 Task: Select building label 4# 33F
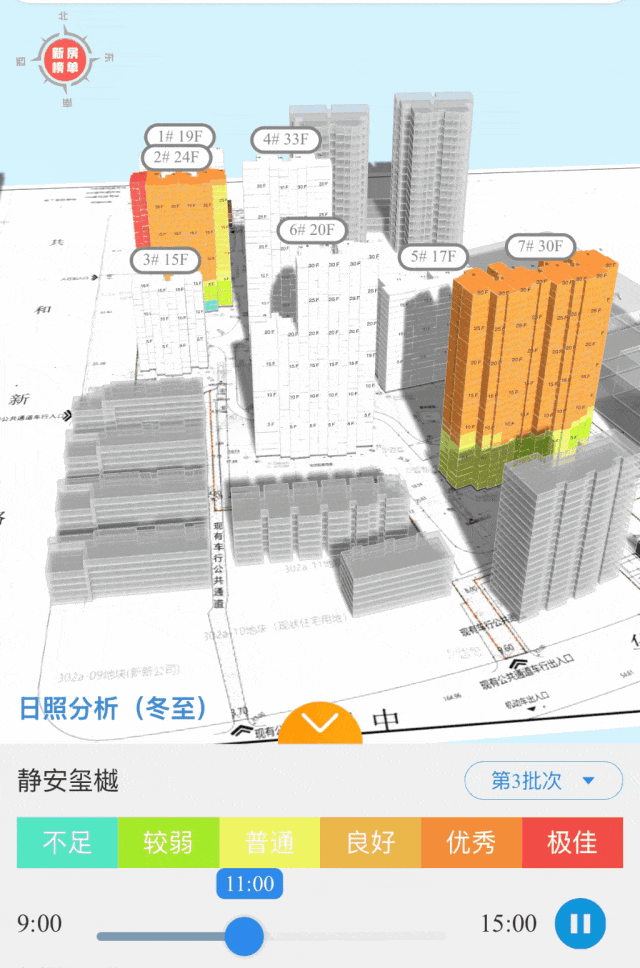pyautogui.click(x=286, y=139)
